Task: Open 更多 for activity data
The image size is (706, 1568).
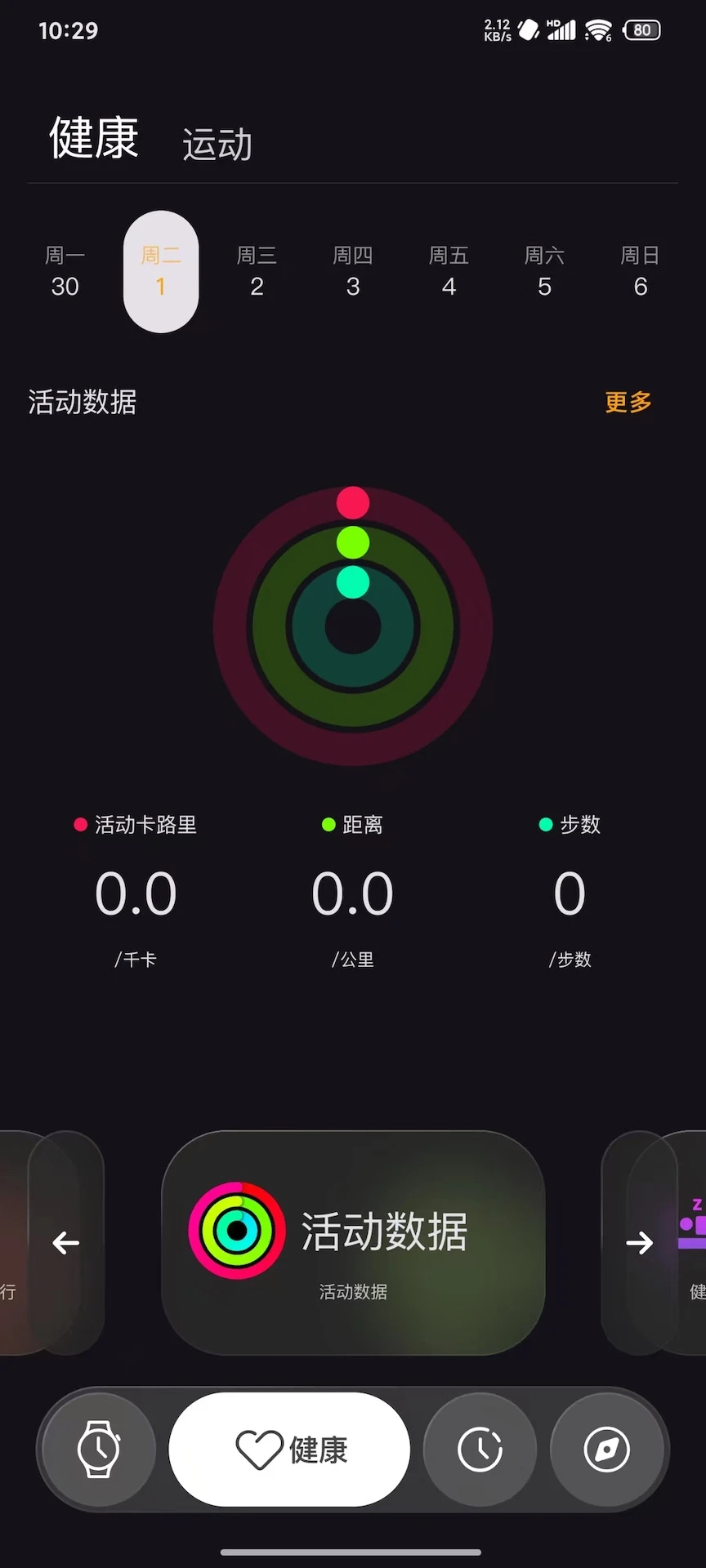Action: pyautogui.click(x=628, y=402)
